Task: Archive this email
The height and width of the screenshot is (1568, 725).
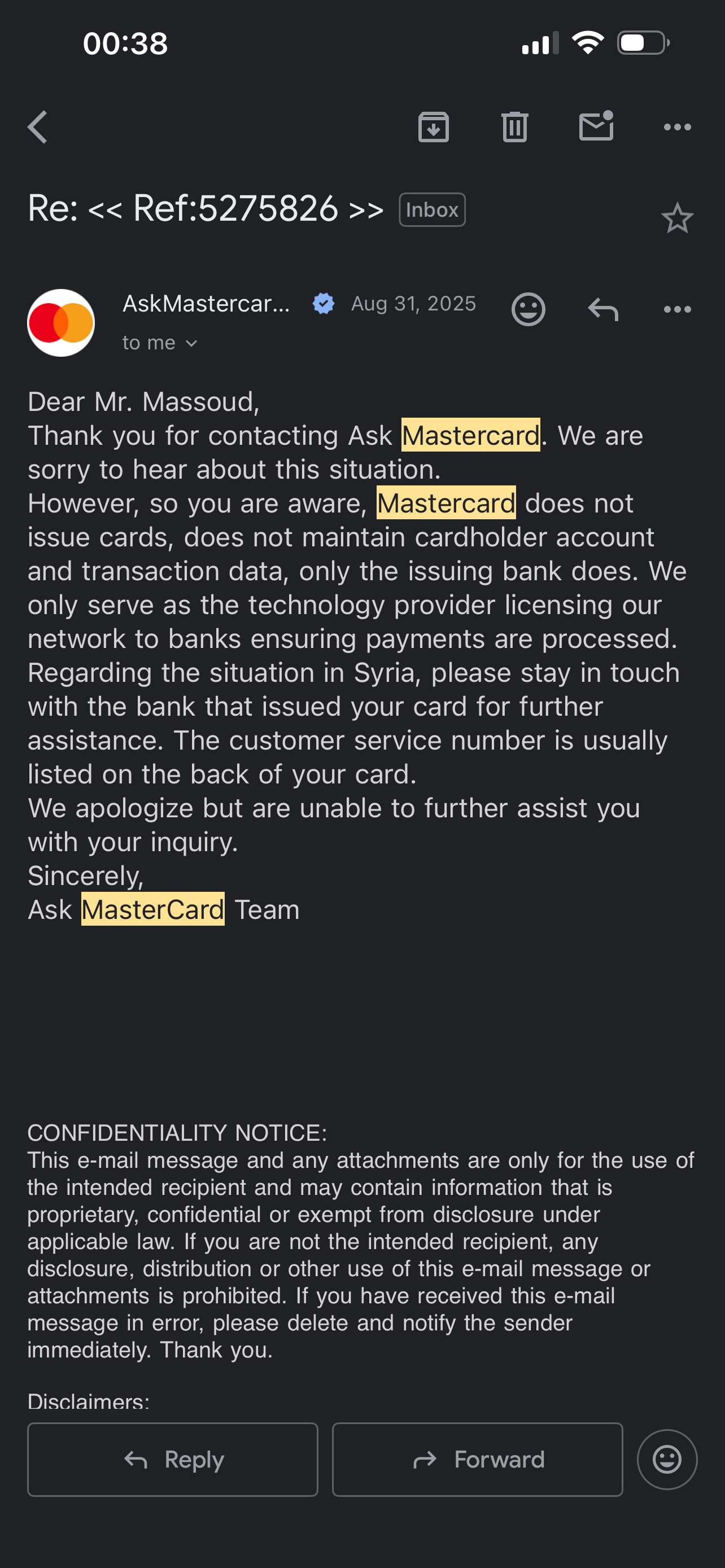Action: [x=434, y=127]
